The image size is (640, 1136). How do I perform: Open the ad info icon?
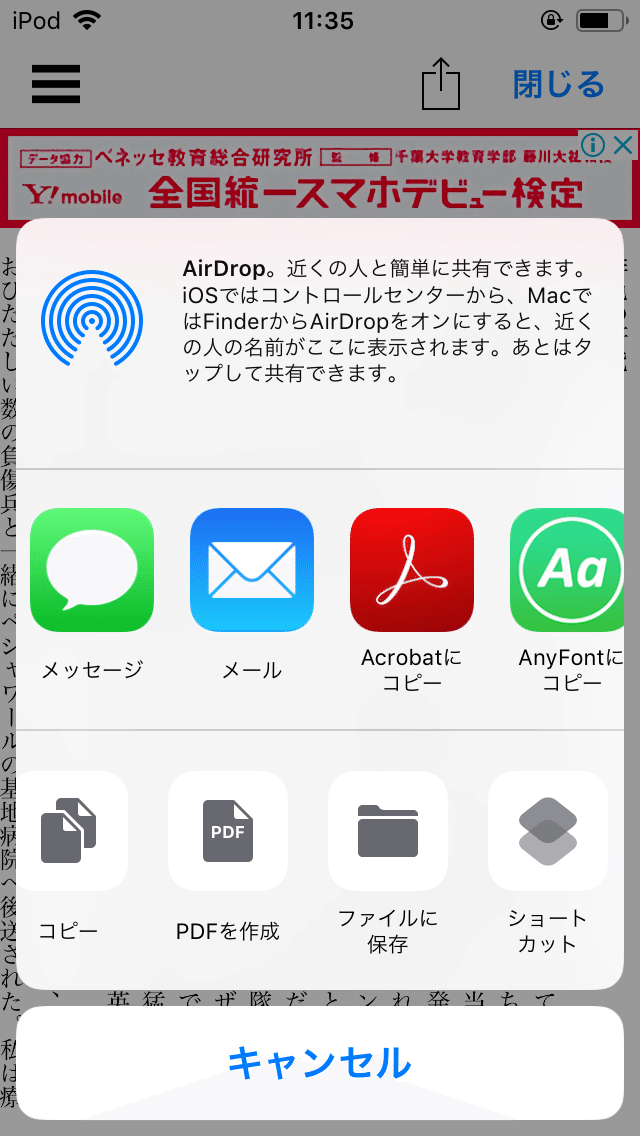pos(594,146)
